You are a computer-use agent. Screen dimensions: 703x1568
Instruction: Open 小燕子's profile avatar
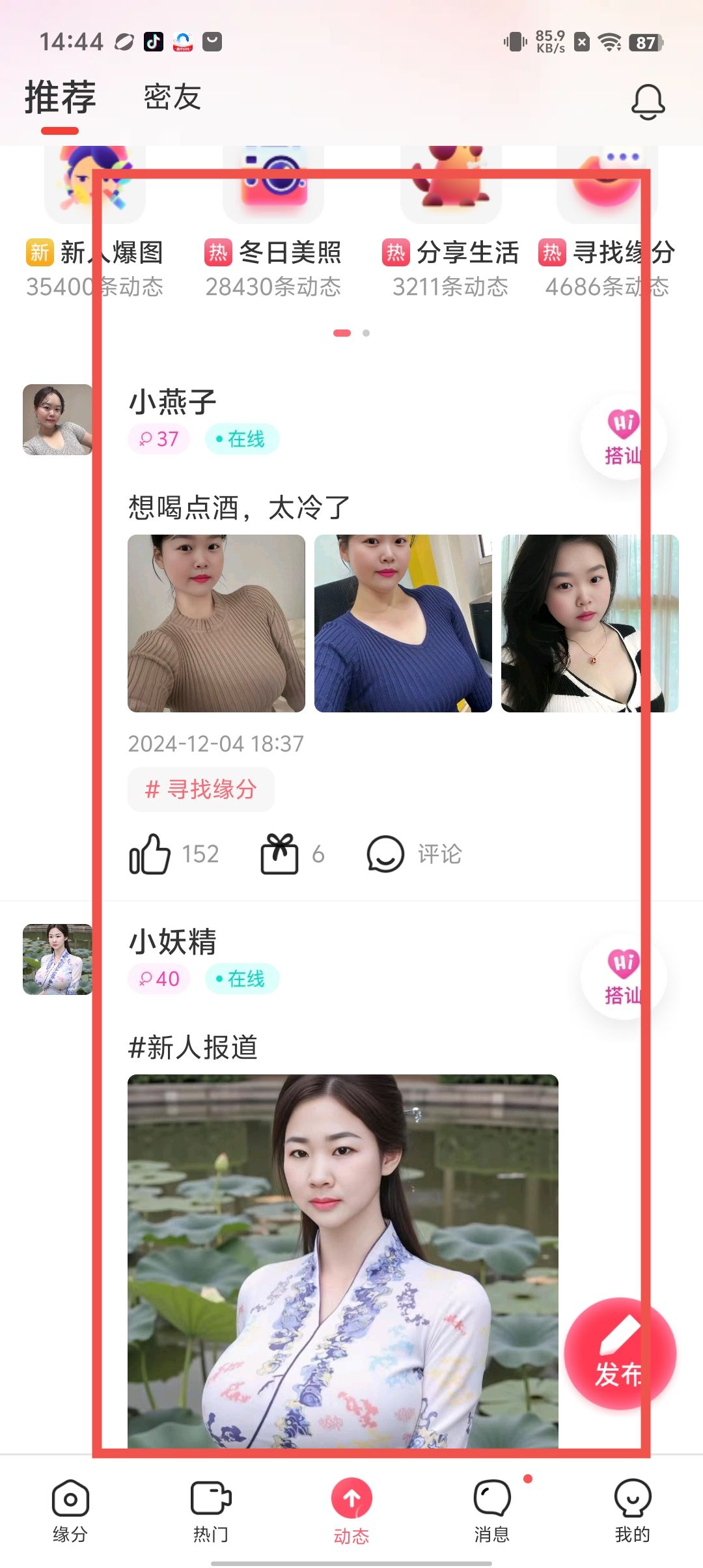click(x=57, y=419)
